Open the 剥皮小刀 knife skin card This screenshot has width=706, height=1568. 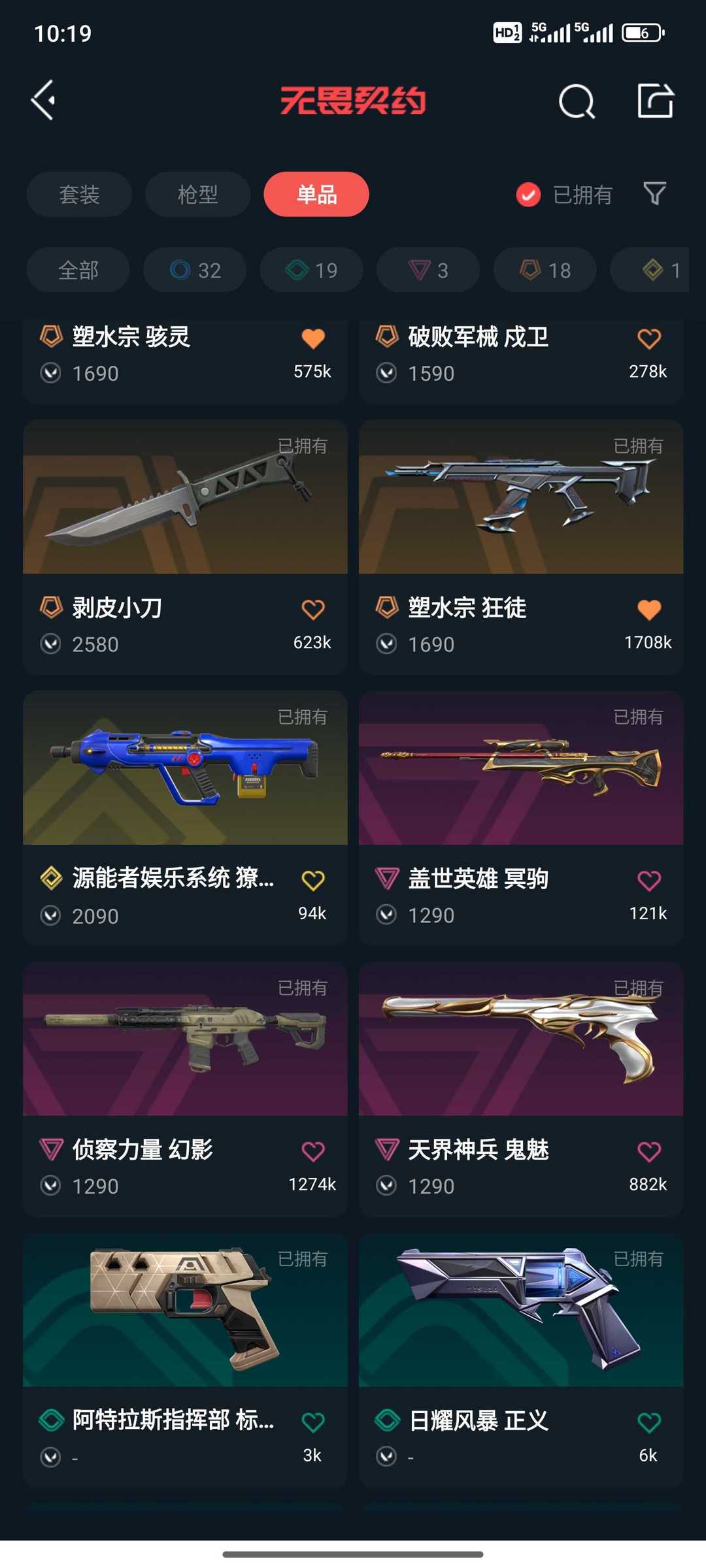coord(185,547)
